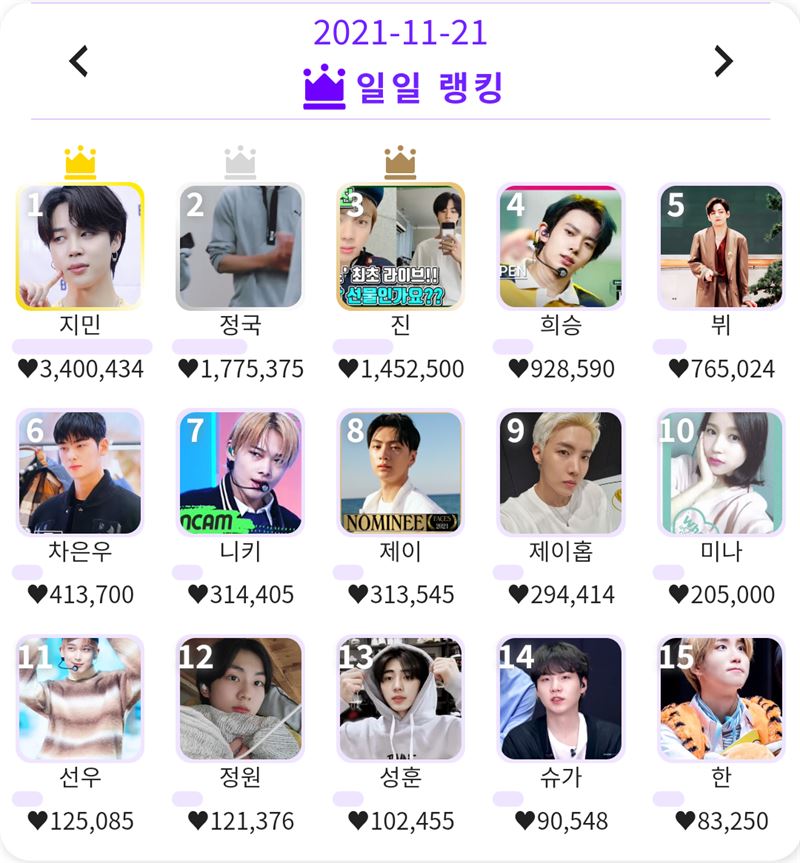Select rank 3 진 tile
This screenshot has height=863, width=800.
401,247
